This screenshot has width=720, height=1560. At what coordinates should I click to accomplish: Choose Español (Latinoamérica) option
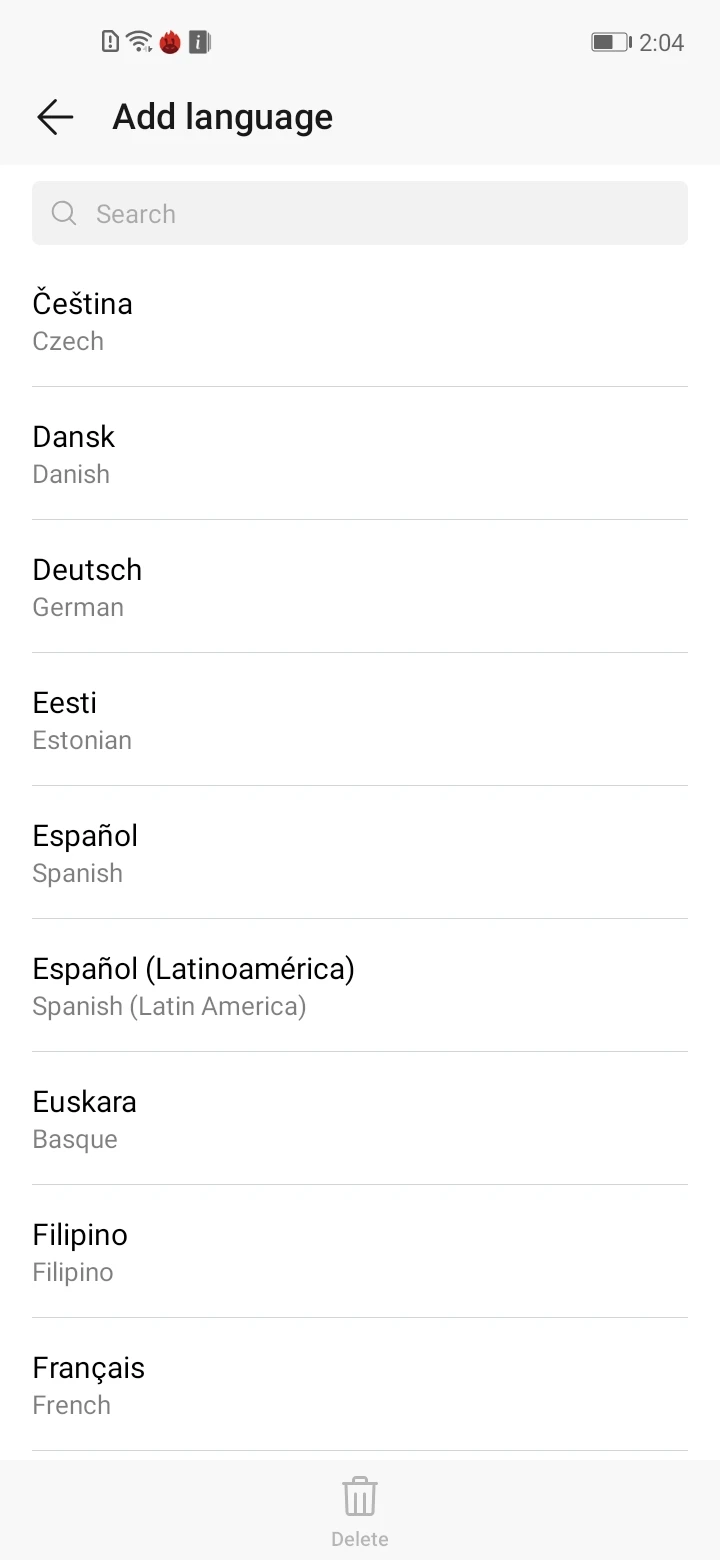click(x=360, y=986)
